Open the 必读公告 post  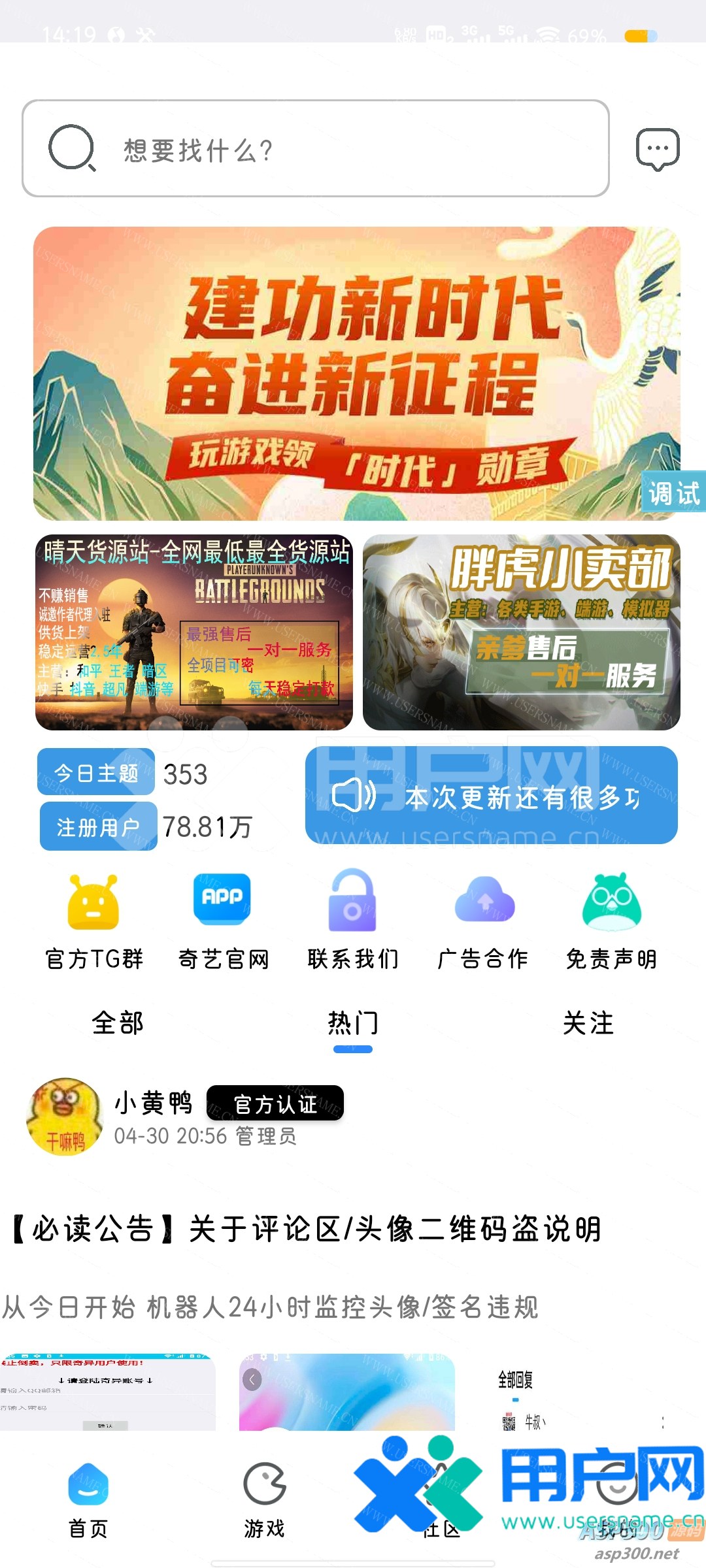[307, 1229]
